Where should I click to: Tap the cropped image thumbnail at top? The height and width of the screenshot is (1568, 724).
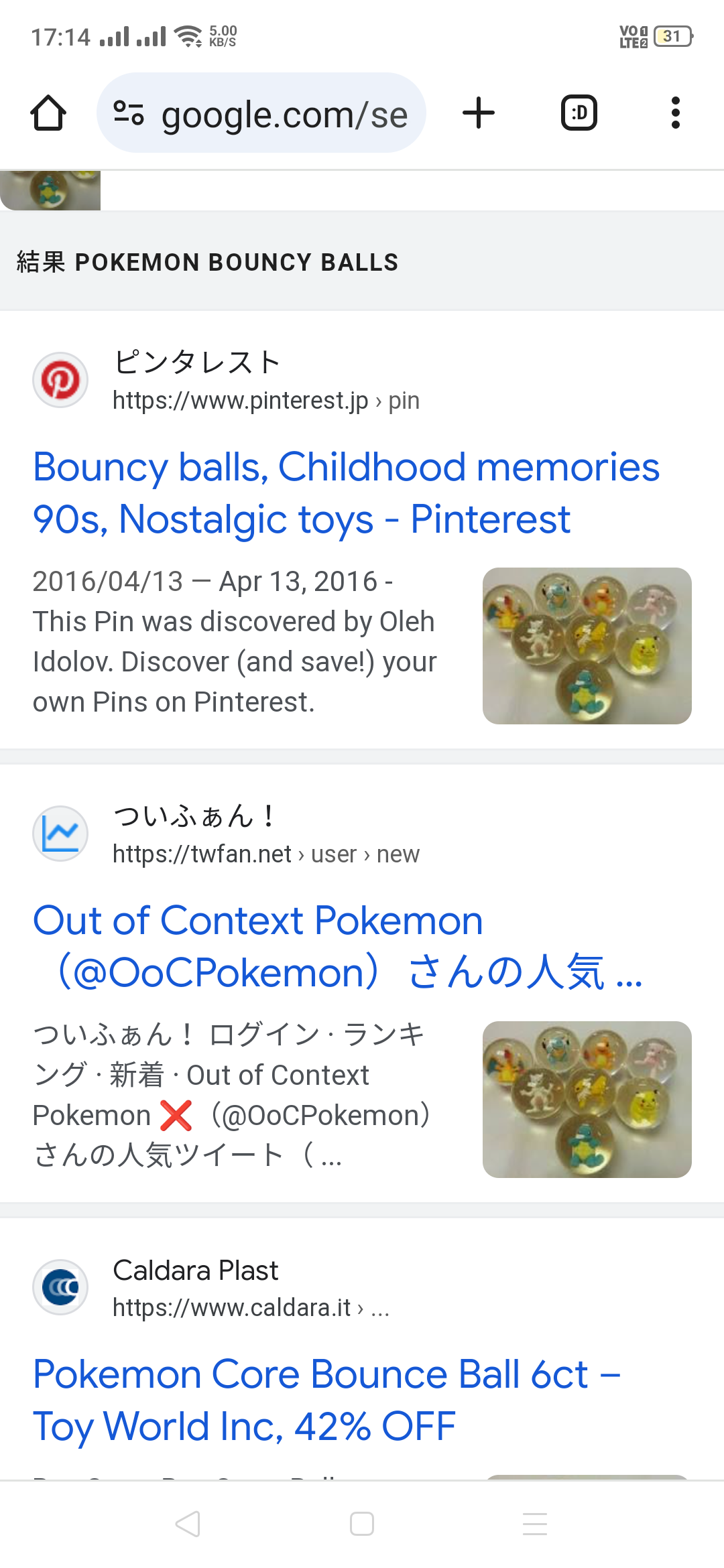pyautogui.click(x=50, y=190)
